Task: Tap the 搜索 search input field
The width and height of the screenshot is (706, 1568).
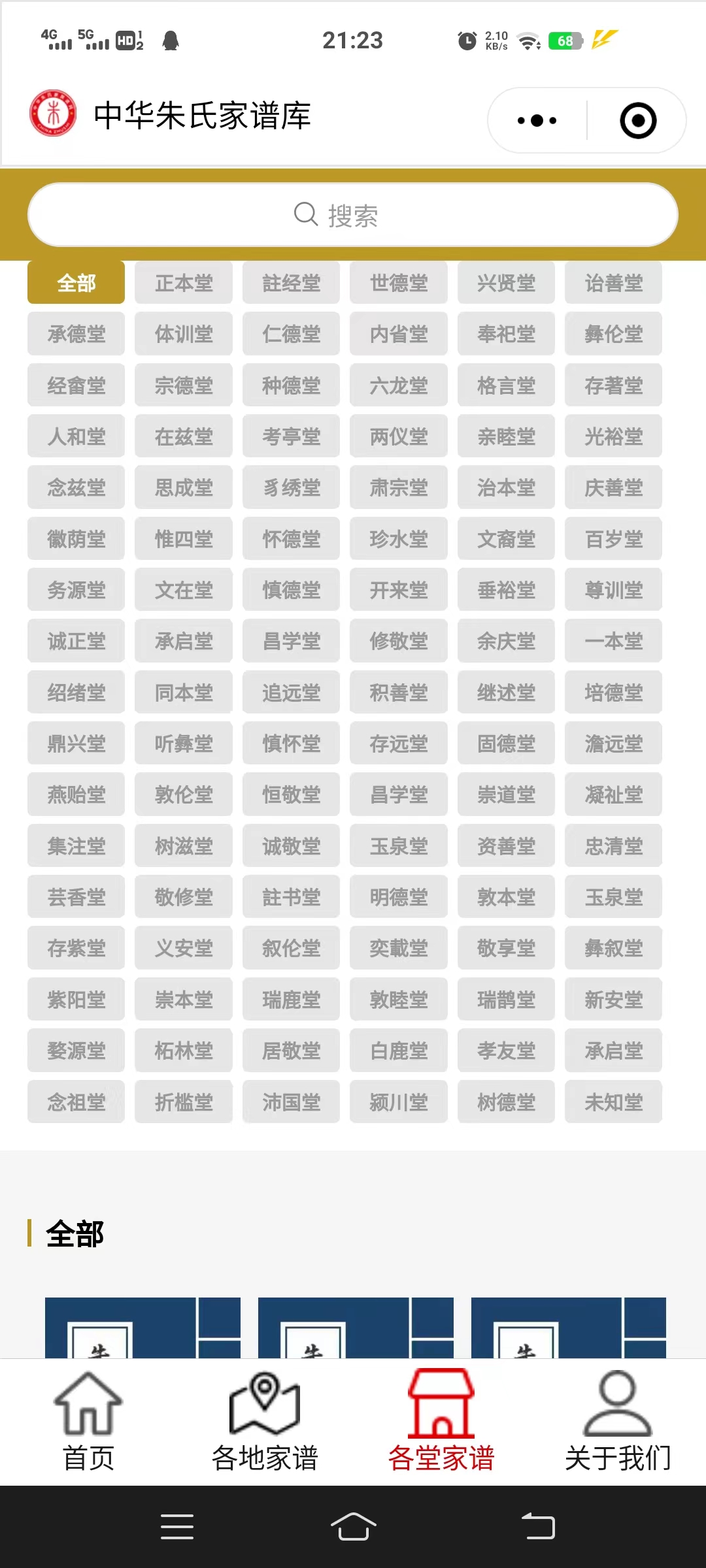Action: pos(353,214)
